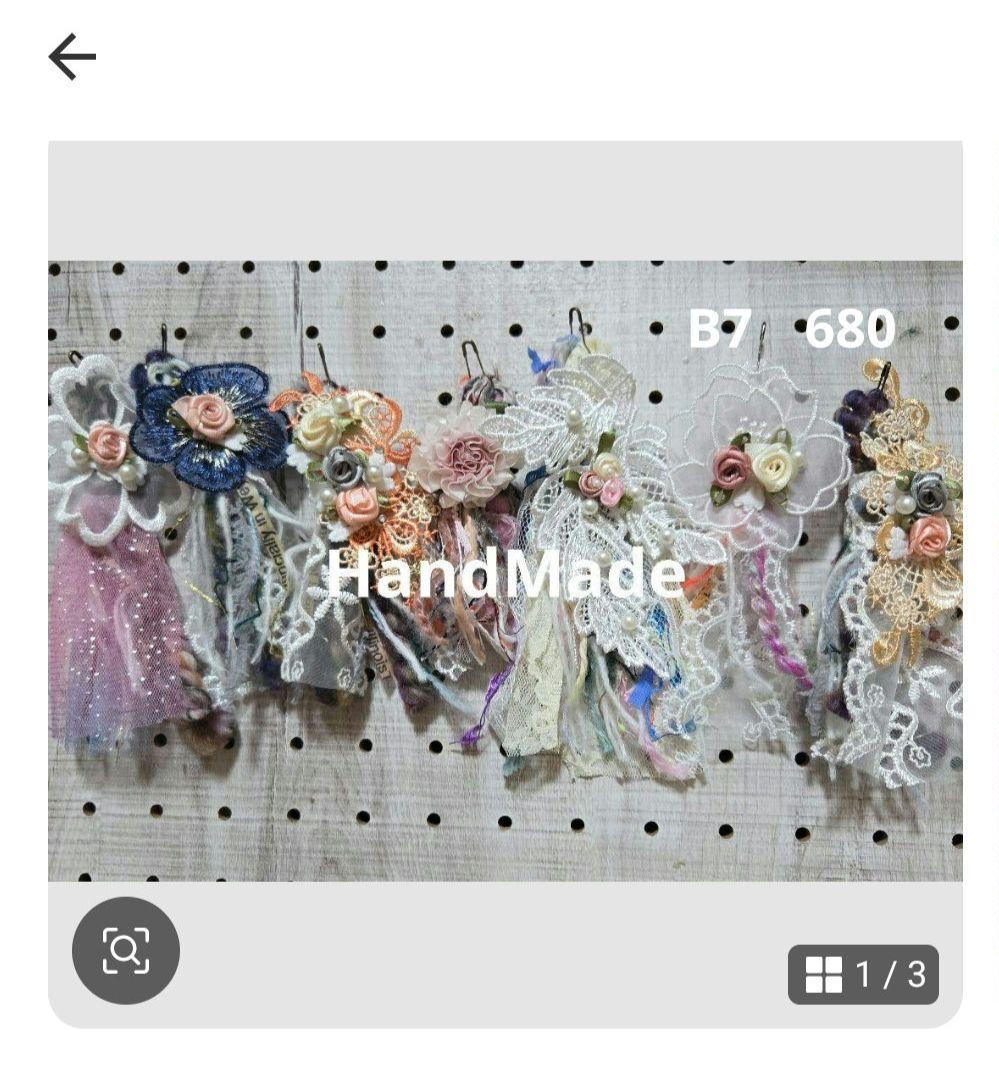Return to the previous screen
The height and width of the screenshot is (1070, 999).
click(71, 56)
